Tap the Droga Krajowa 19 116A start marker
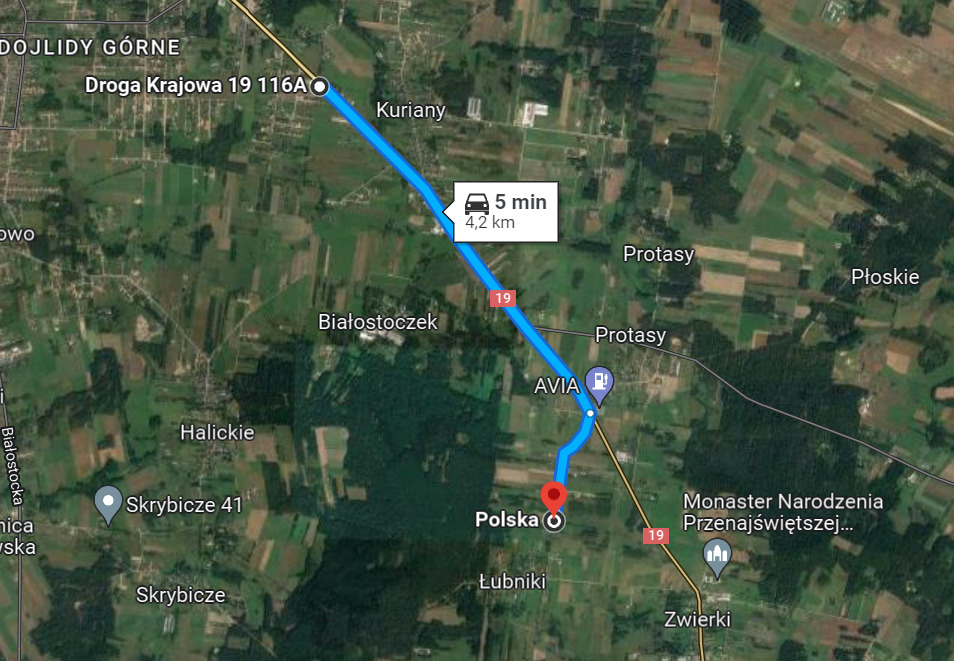954x661 pixels. (x=320, y=87)
